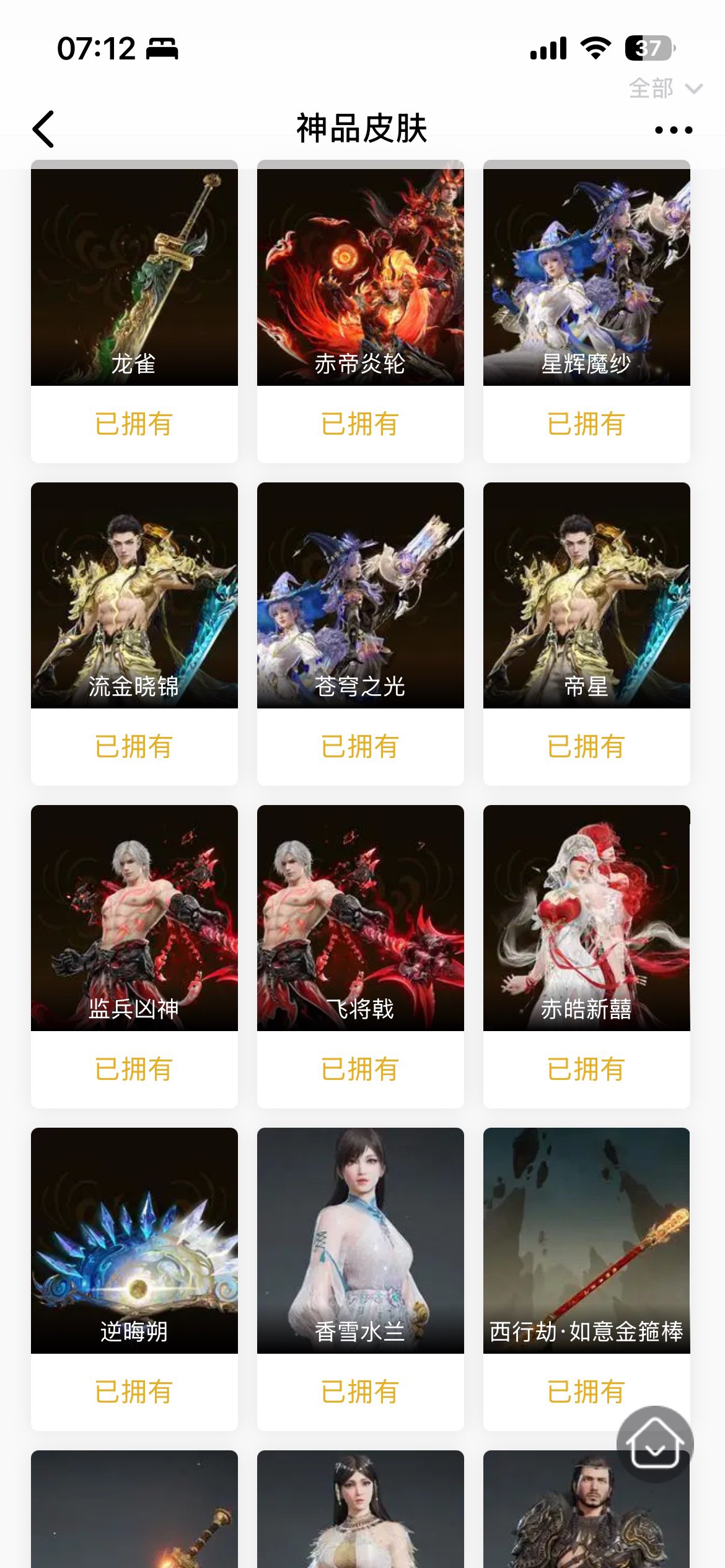Viewport: 725px width, 1568px height.
Task: Open the 监兵凶神 skin card
Action: pos(134,918)
